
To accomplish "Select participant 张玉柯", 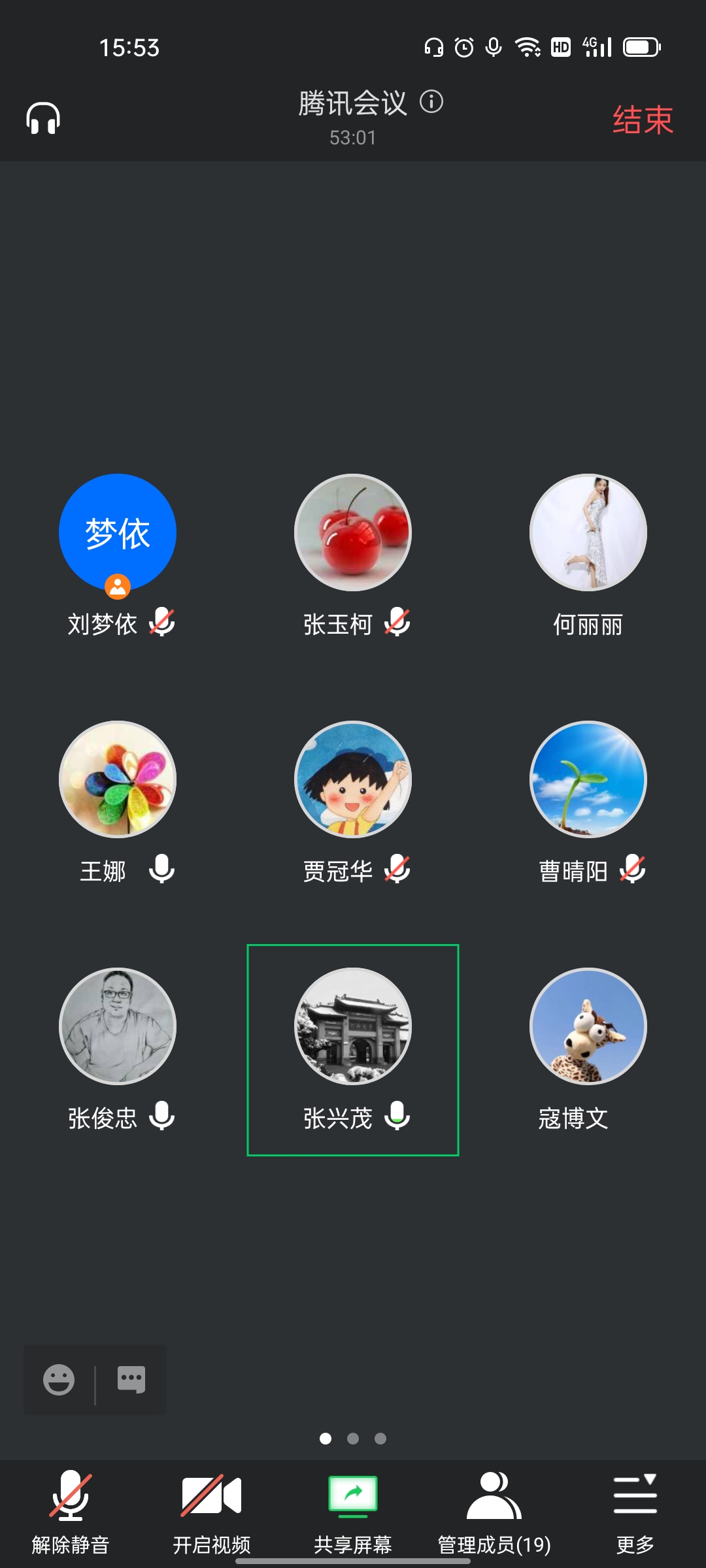I will 353,533.
